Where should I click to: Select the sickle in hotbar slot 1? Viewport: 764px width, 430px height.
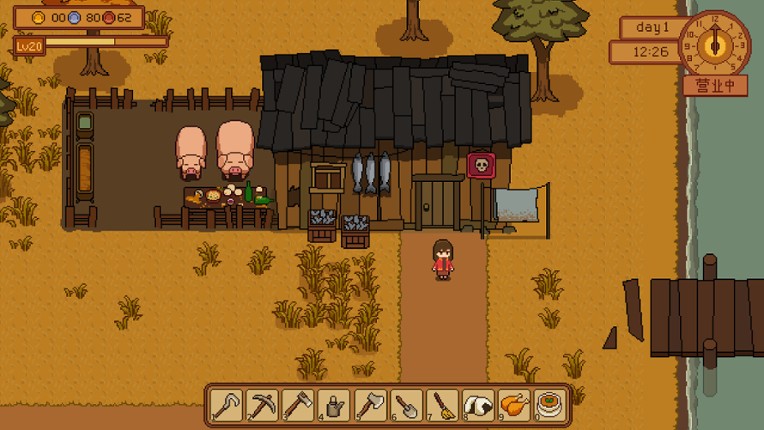(x=227, y=405)
